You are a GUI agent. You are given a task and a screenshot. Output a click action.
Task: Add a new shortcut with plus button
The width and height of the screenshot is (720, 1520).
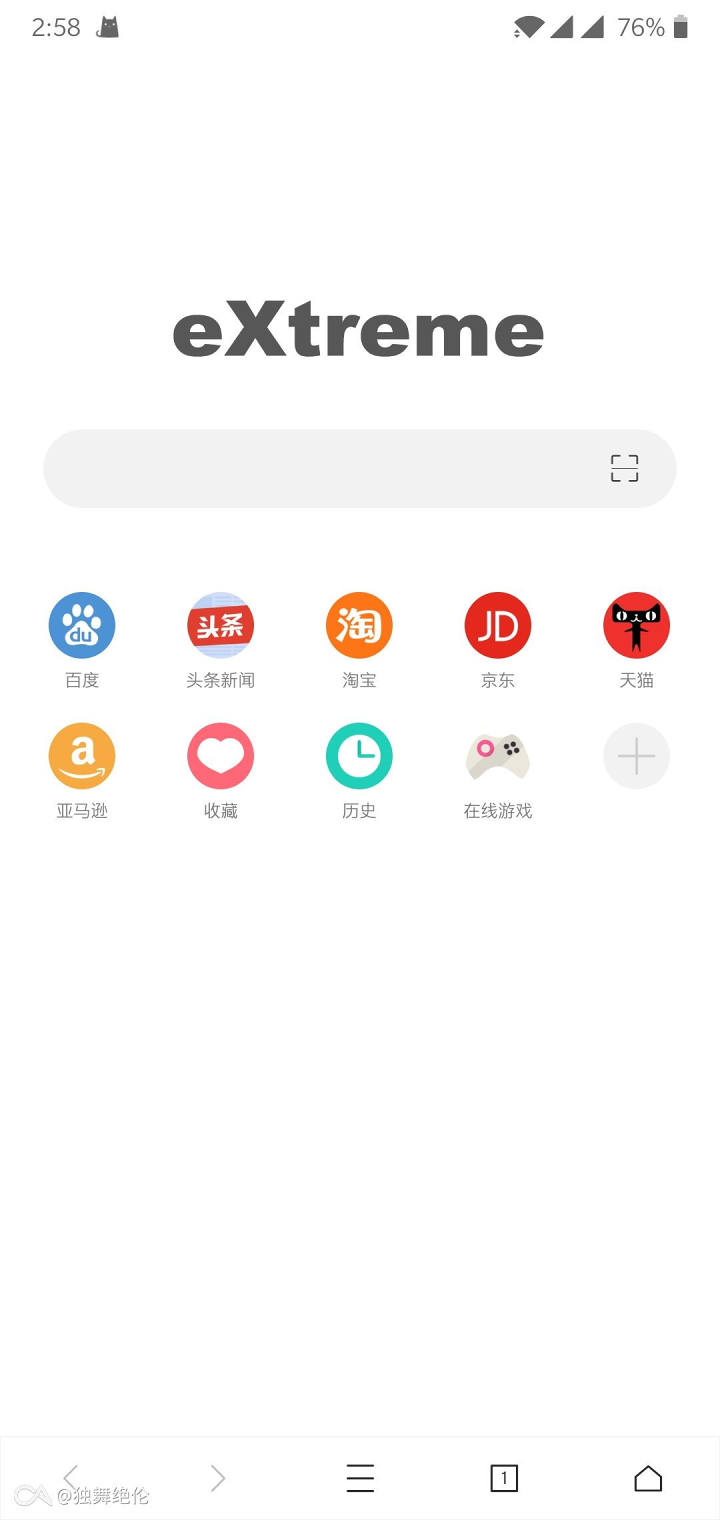(636, 757)
